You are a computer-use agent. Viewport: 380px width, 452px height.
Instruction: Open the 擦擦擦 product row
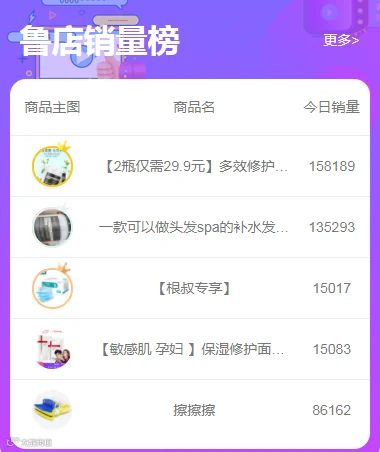coord(190,410)
